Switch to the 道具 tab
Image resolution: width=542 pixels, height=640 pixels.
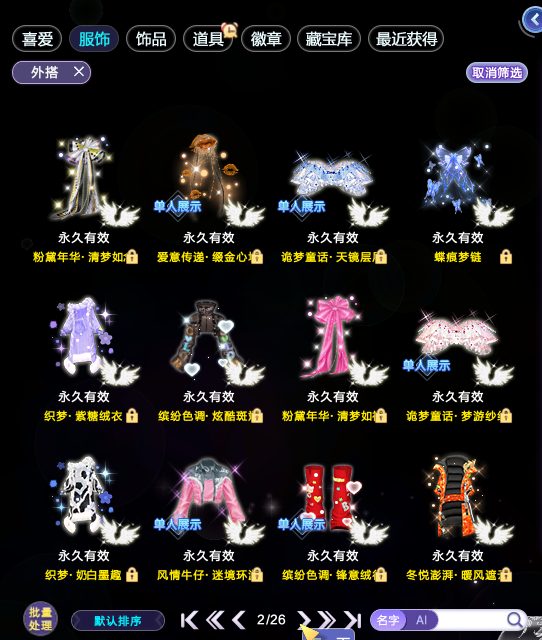[208, 39]
